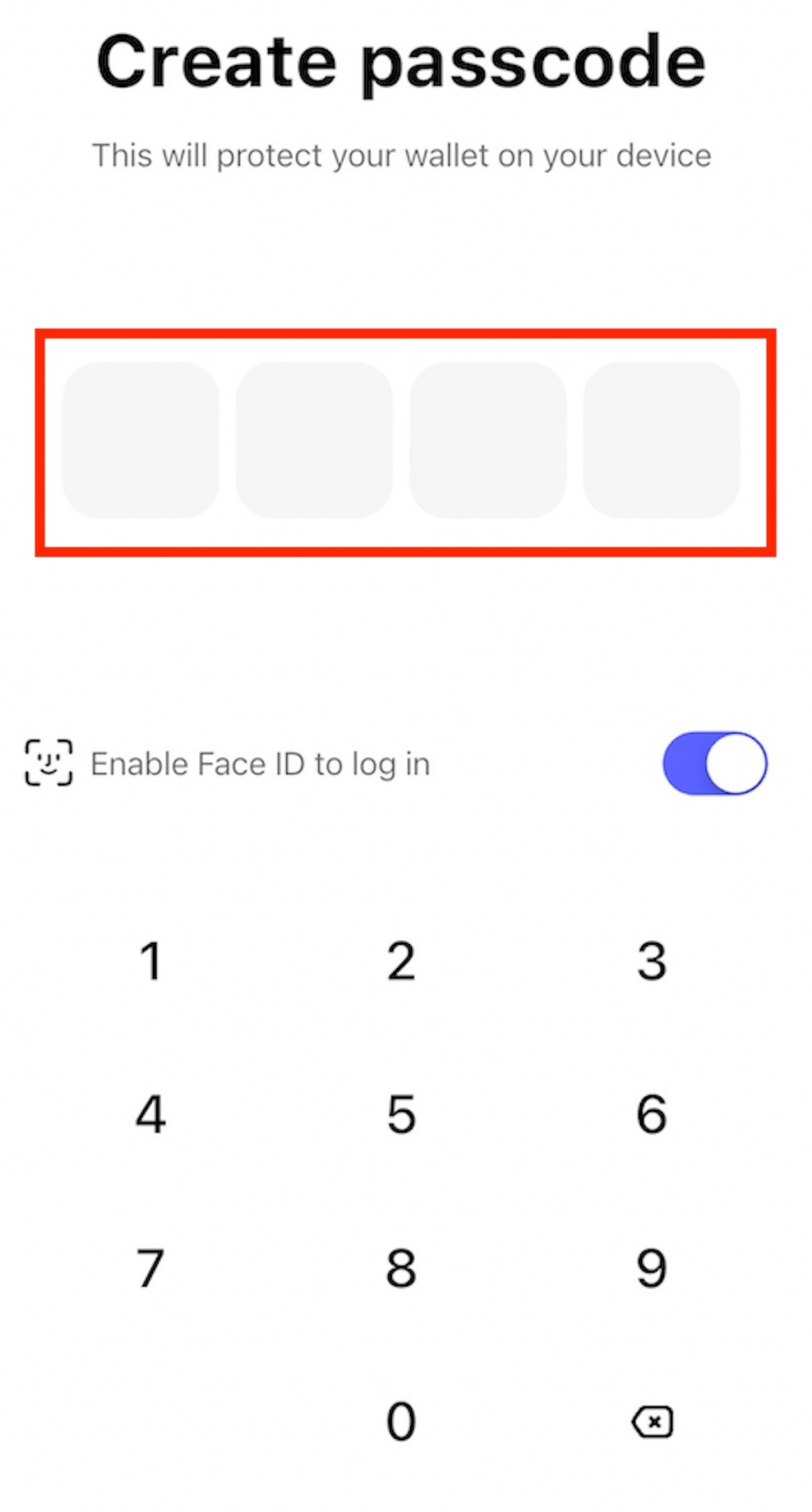Image resolution: width=812 pixels, height=1512 pixels.
Task: Delete last digit with backspace key
Action: point(652,1422)
